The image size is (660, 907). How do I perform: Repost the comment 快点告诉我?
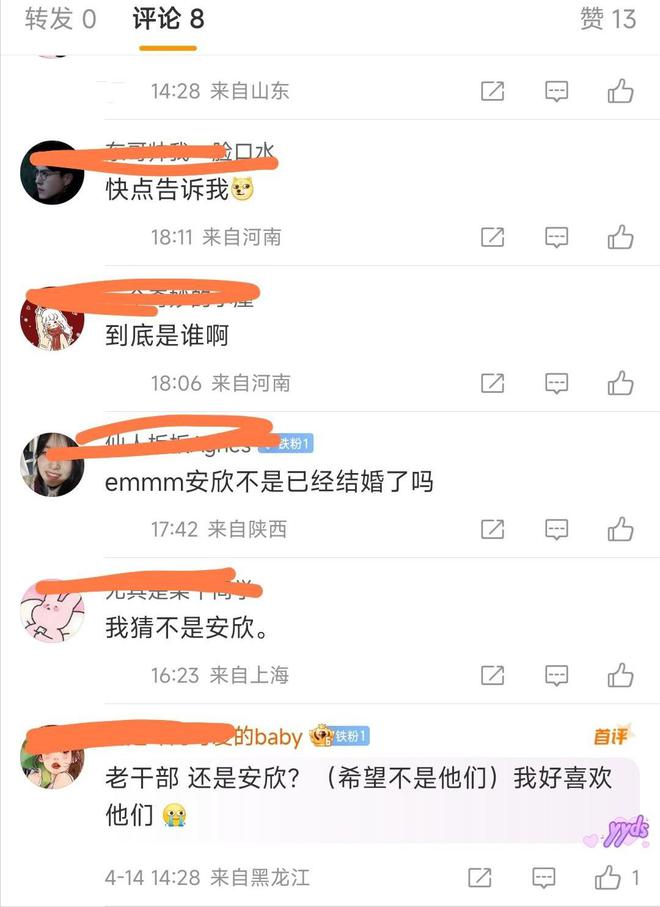pos(492,237)
